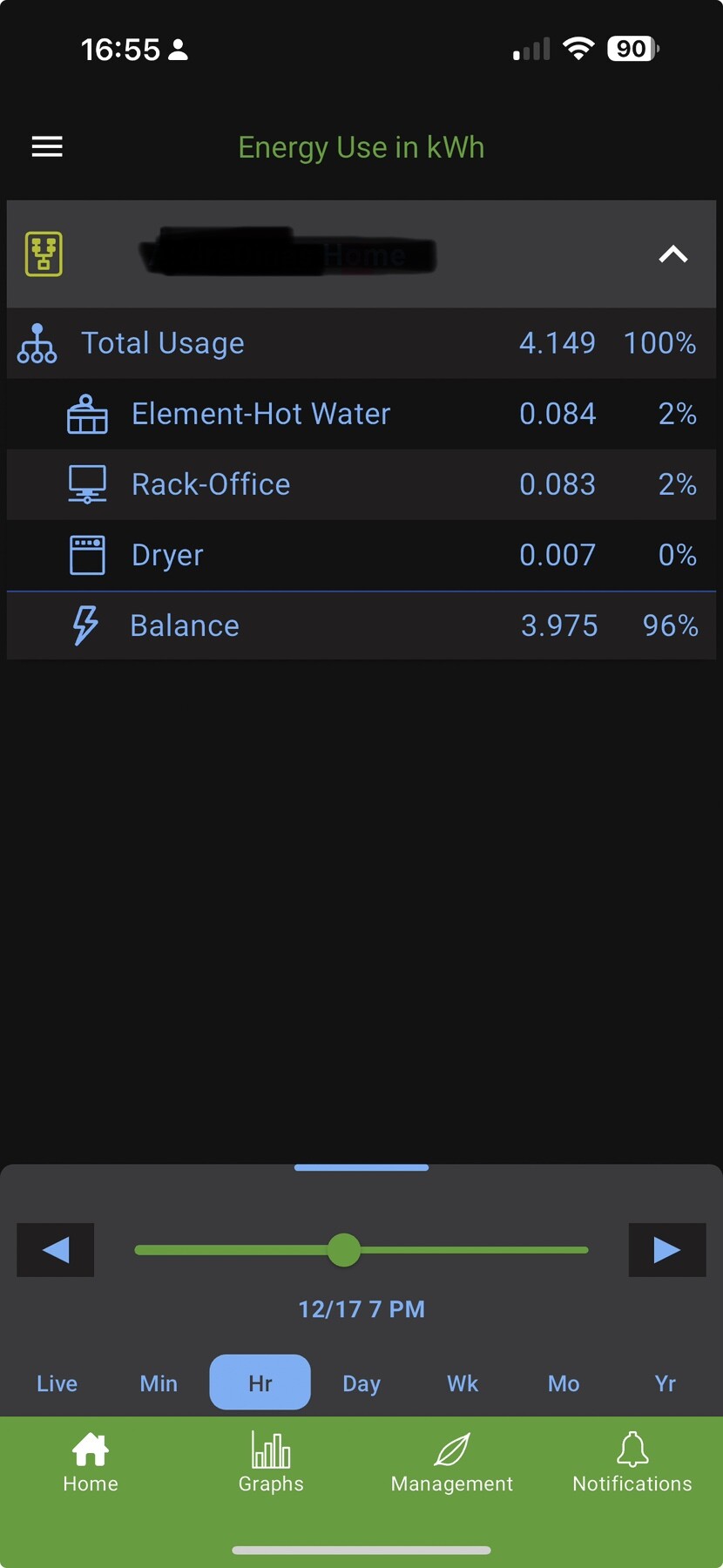
Task: Tap the green time slider handle
Action: point(344,1250)
